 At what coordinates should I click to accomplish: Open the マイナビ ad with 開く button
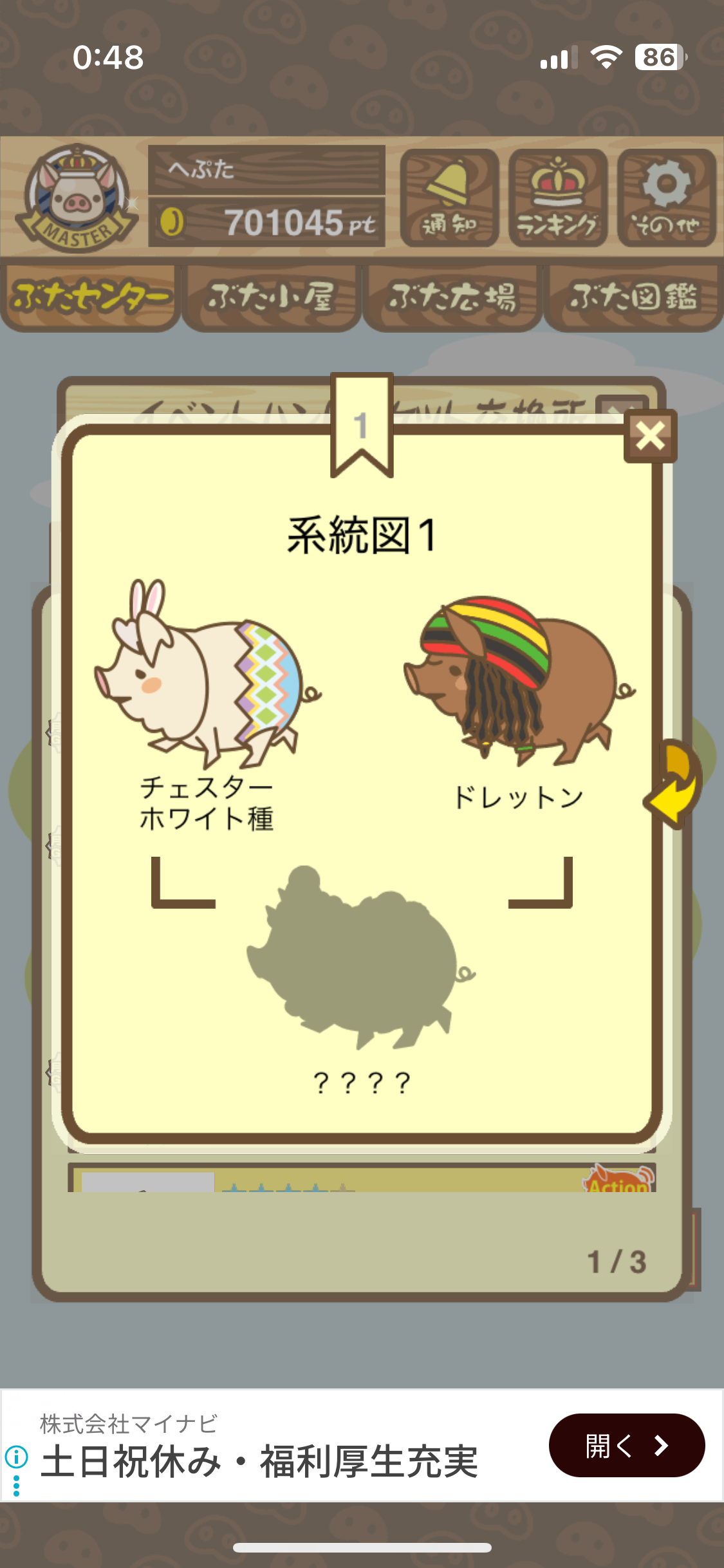pyautogui.click(x=626, y=1446)
